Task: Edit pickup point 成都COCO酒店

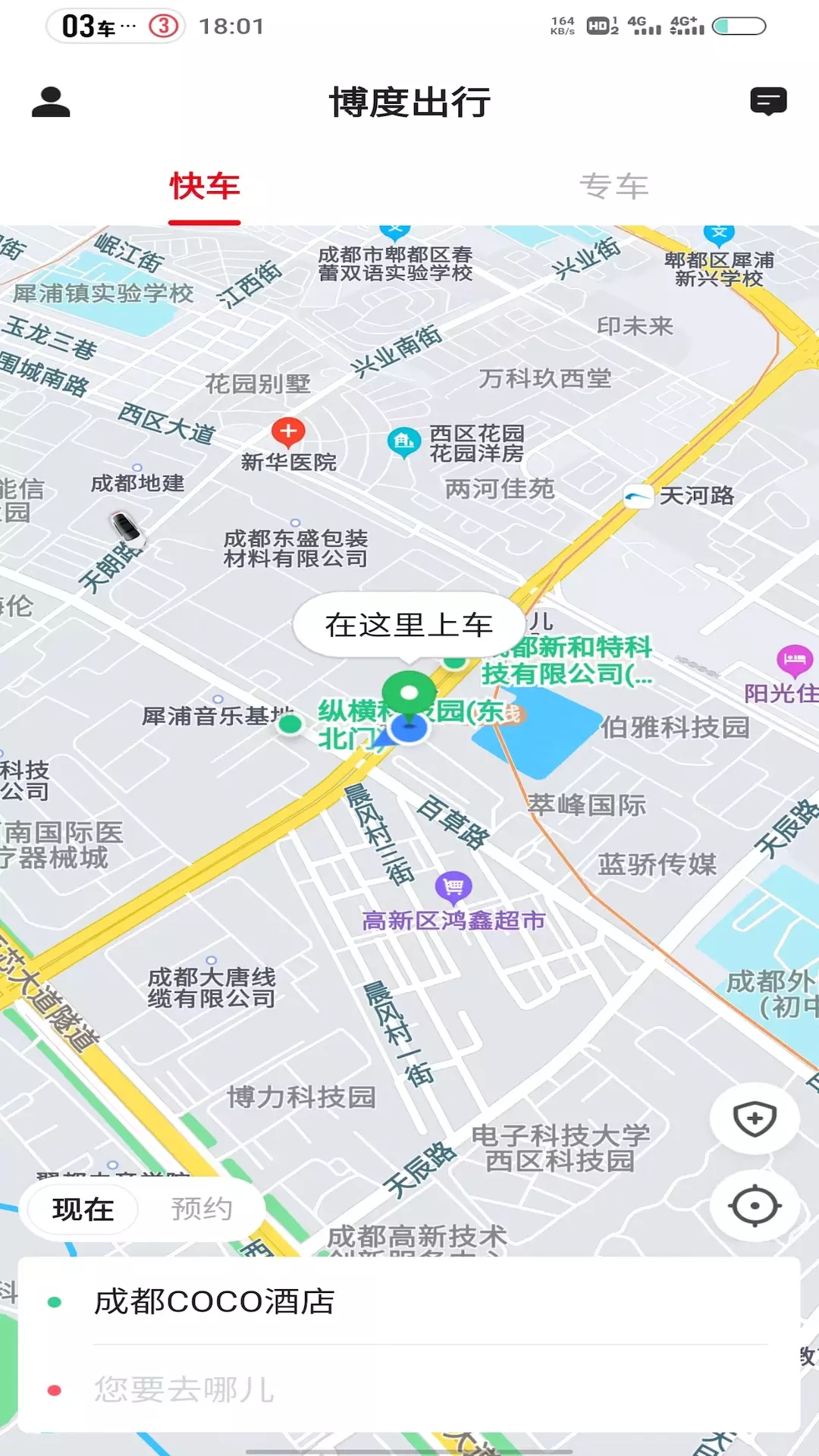Action: (x=409, y=1301)
